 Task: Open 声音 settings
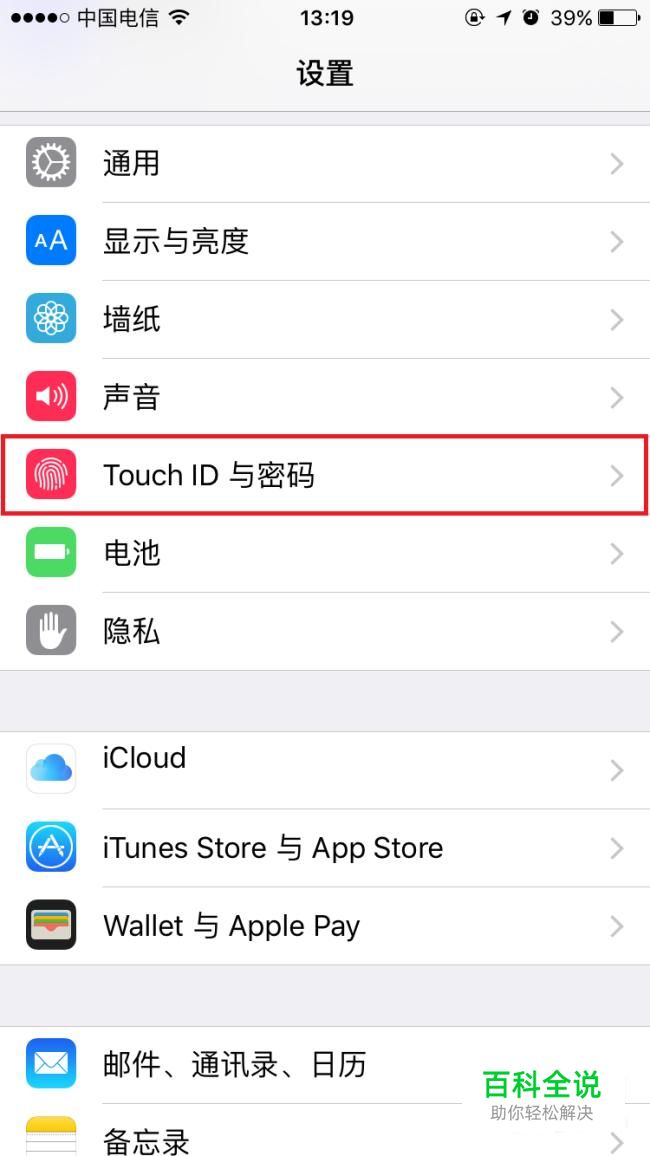click(325, 398)
